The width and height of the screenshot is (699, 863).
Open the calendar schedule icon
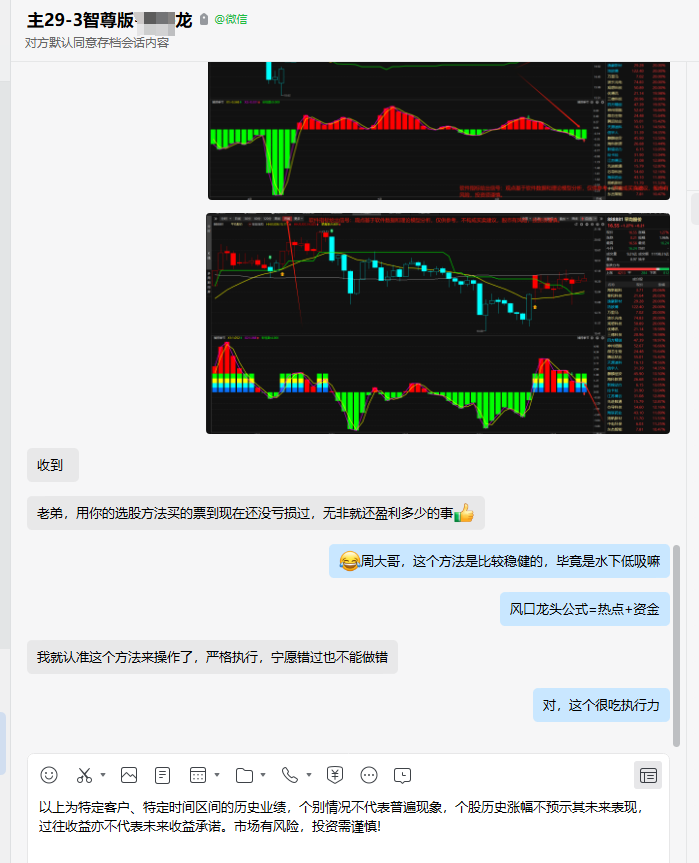tap(198, 775)
